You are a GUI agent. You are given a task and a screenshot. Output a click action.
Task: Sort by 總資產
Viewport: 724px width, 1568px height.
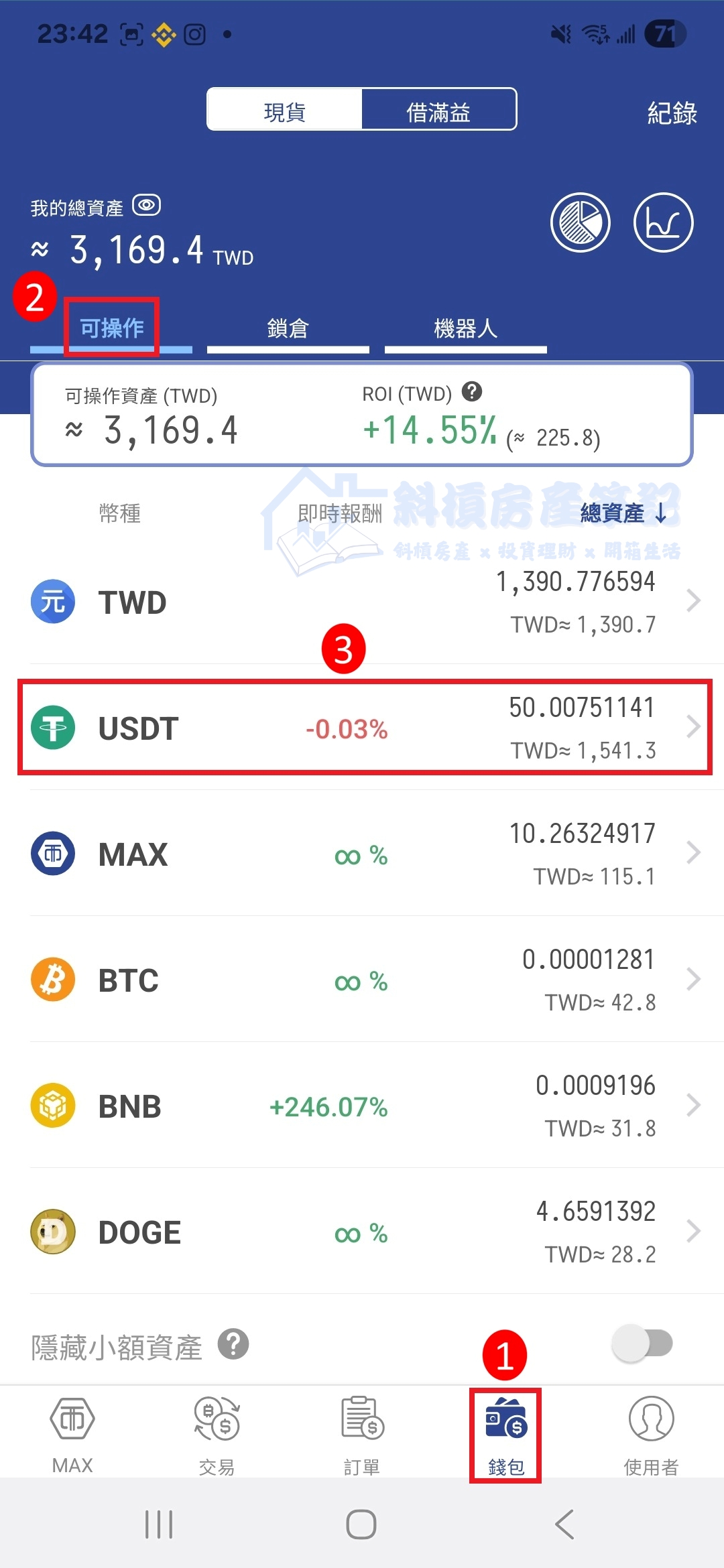click(623, 513)
